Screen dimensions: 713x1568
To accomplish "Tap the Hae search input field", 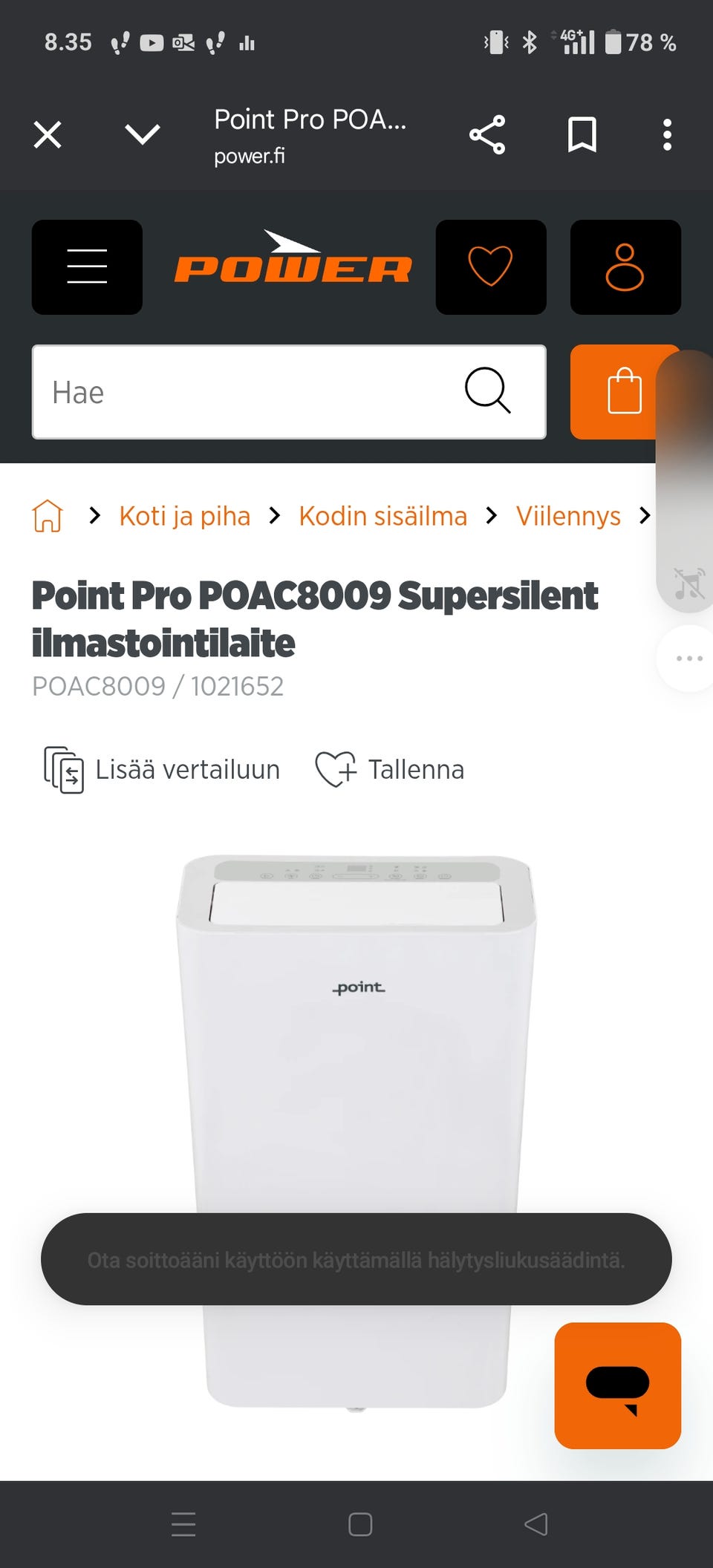I will coord(223,391).
